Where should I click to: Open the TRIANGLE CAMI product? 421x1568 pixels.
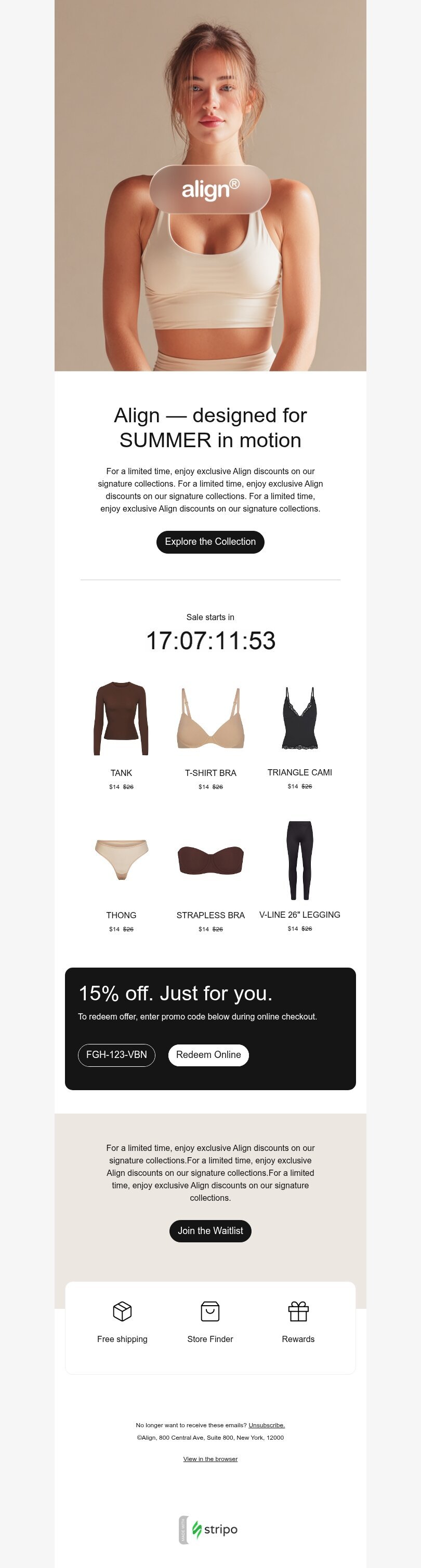[299, 718]
